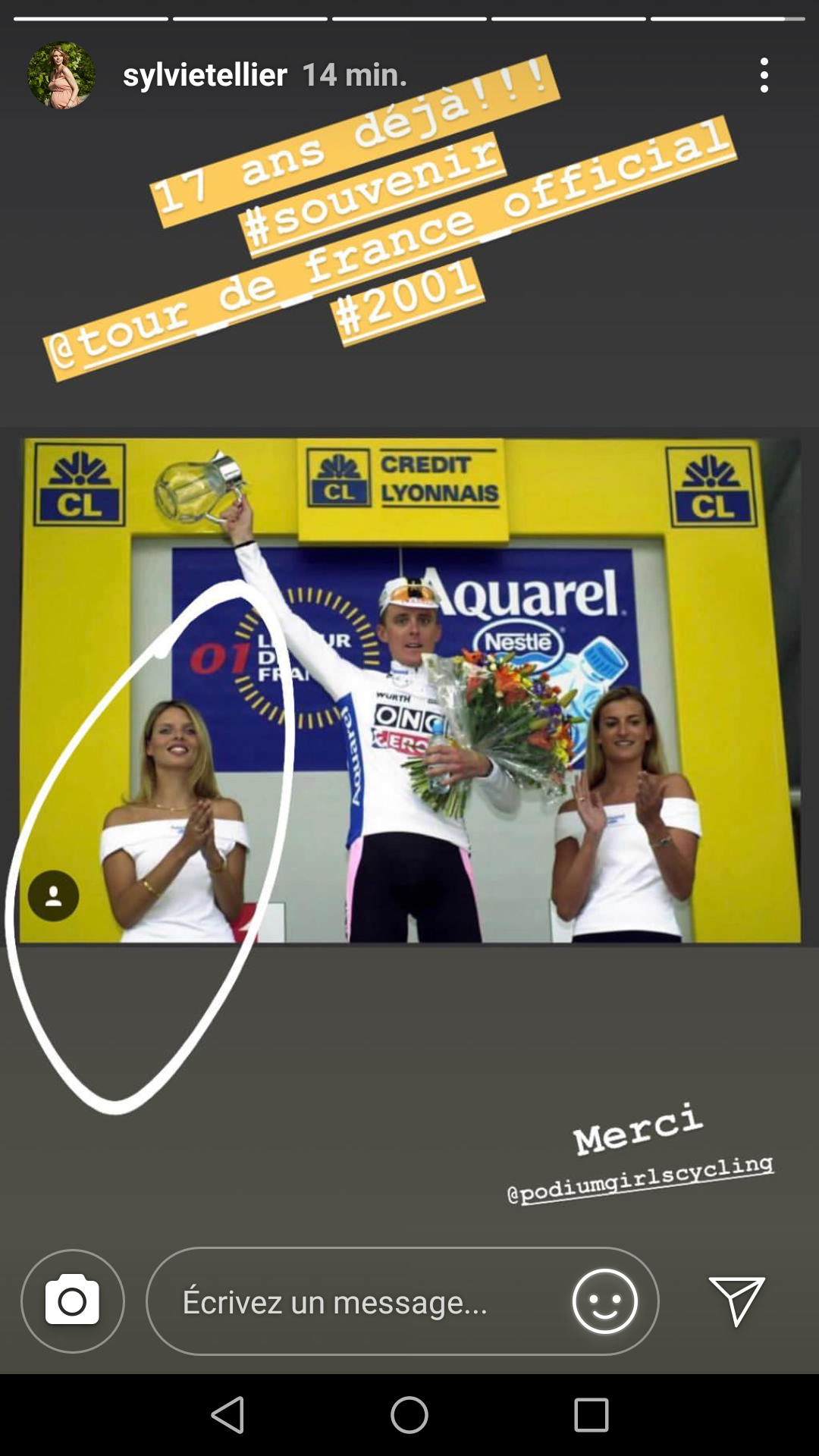This screenshot has width=819, height=1456.
Task: Go back with the system back button
Action: [227, 1415]
